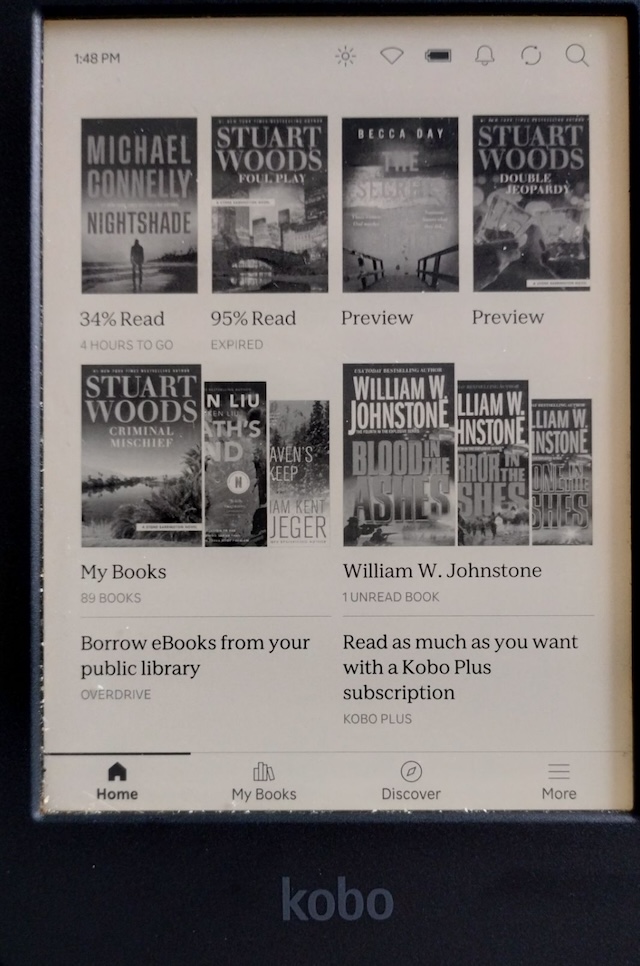
Task: Switch to the My Books tab
Action: point(264,781)
